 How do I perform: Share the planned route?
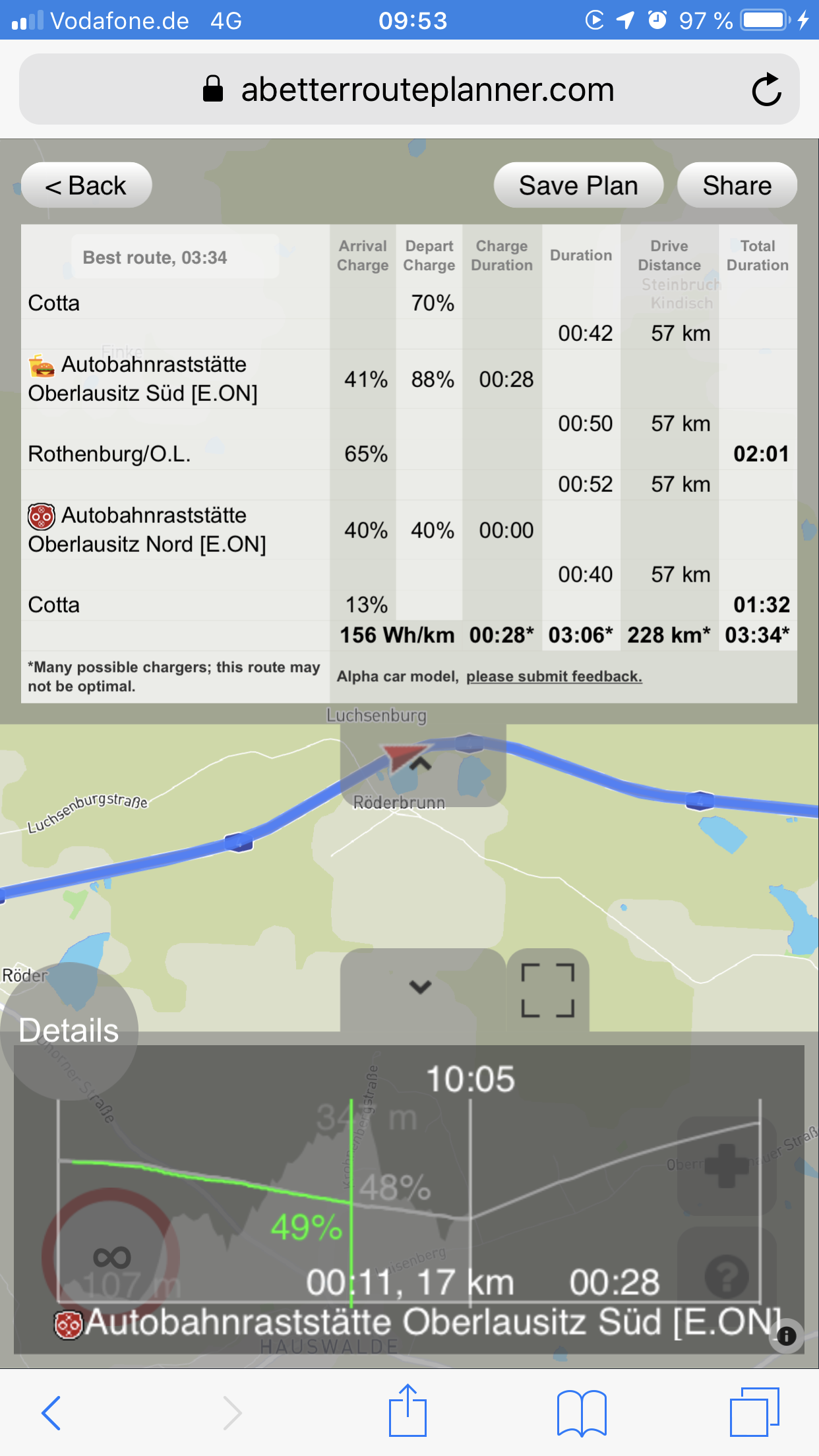(737, 185)
